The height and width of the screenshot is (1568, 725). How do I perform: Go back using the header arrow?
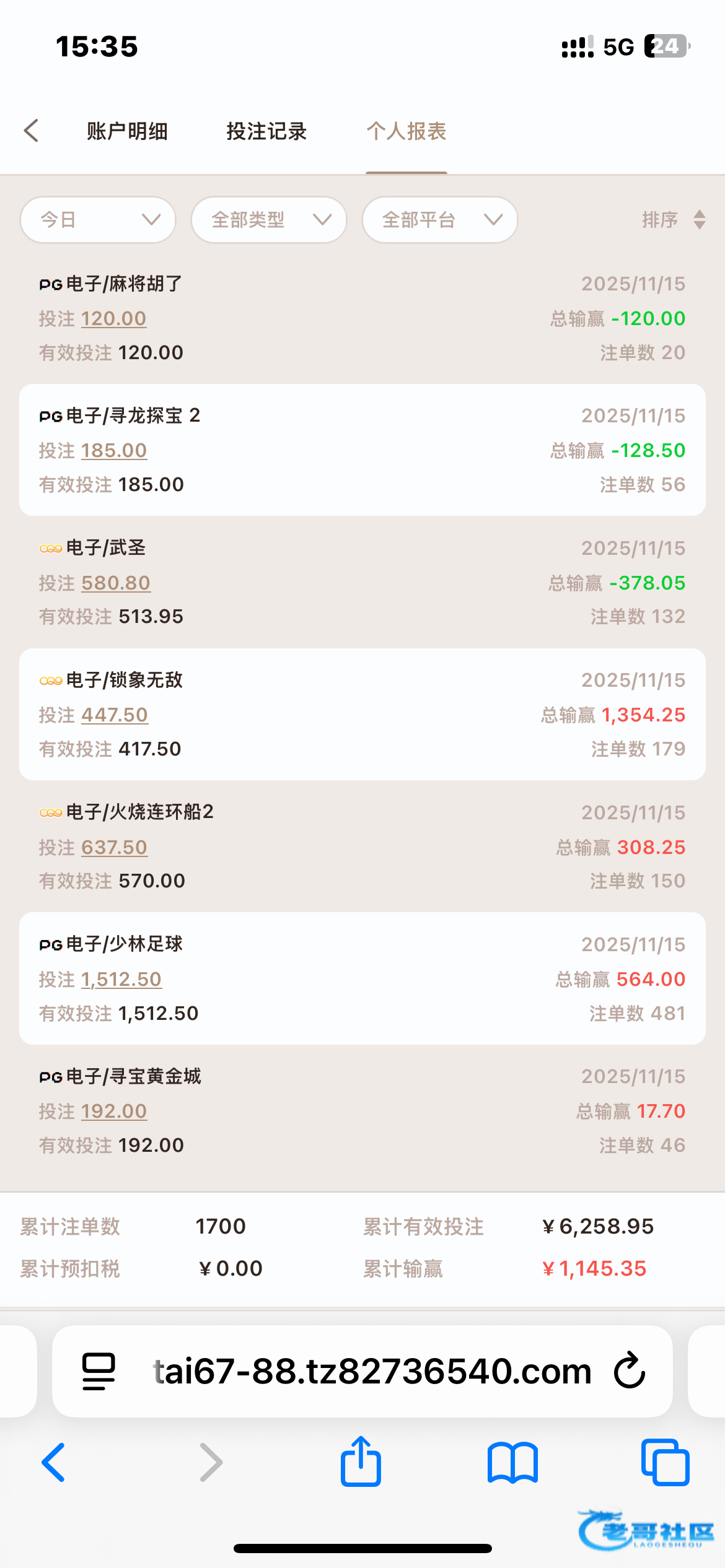[32, 131]
